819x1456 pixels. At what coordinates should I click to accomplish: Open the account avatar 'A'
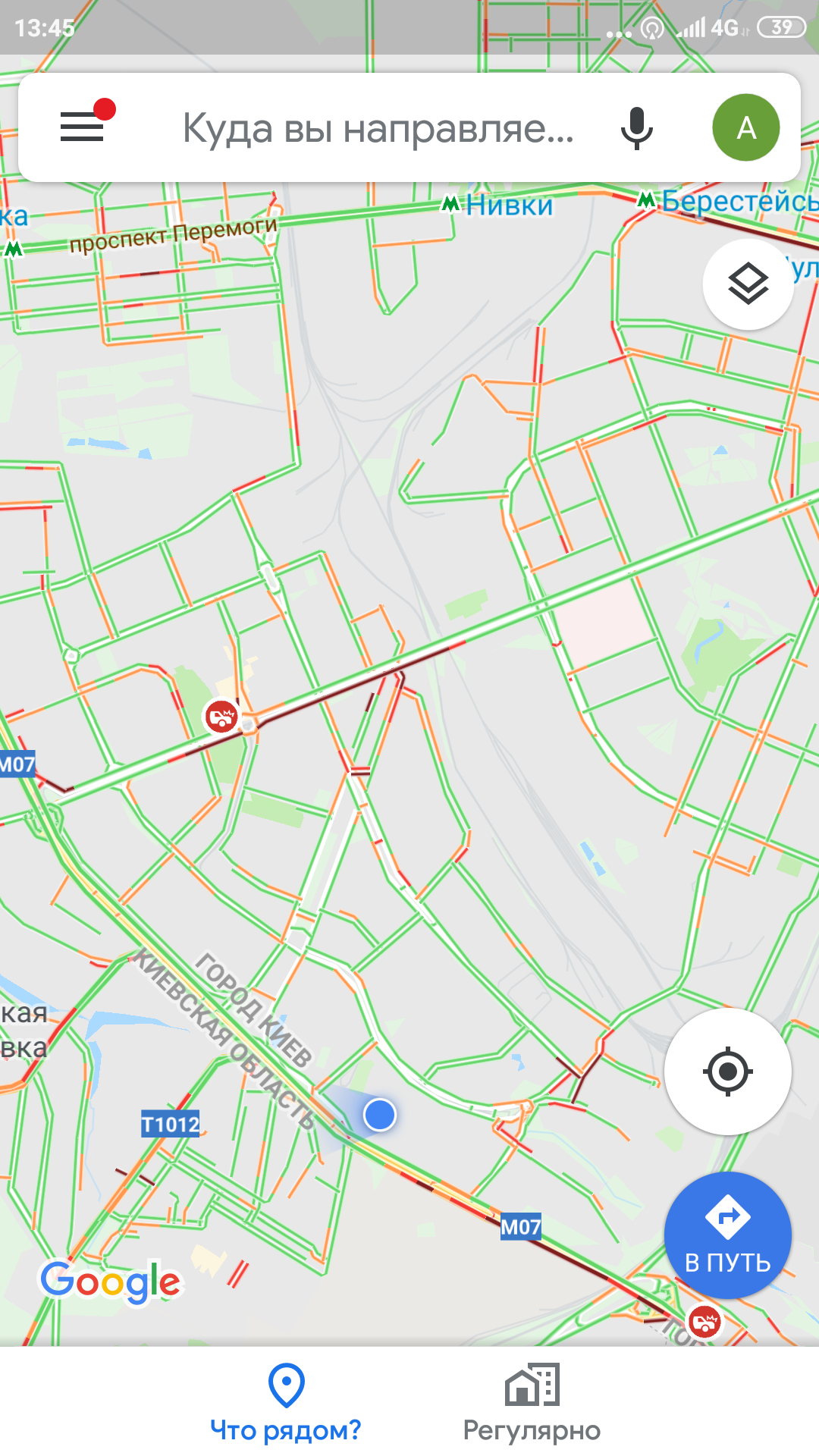coord(746,127)
